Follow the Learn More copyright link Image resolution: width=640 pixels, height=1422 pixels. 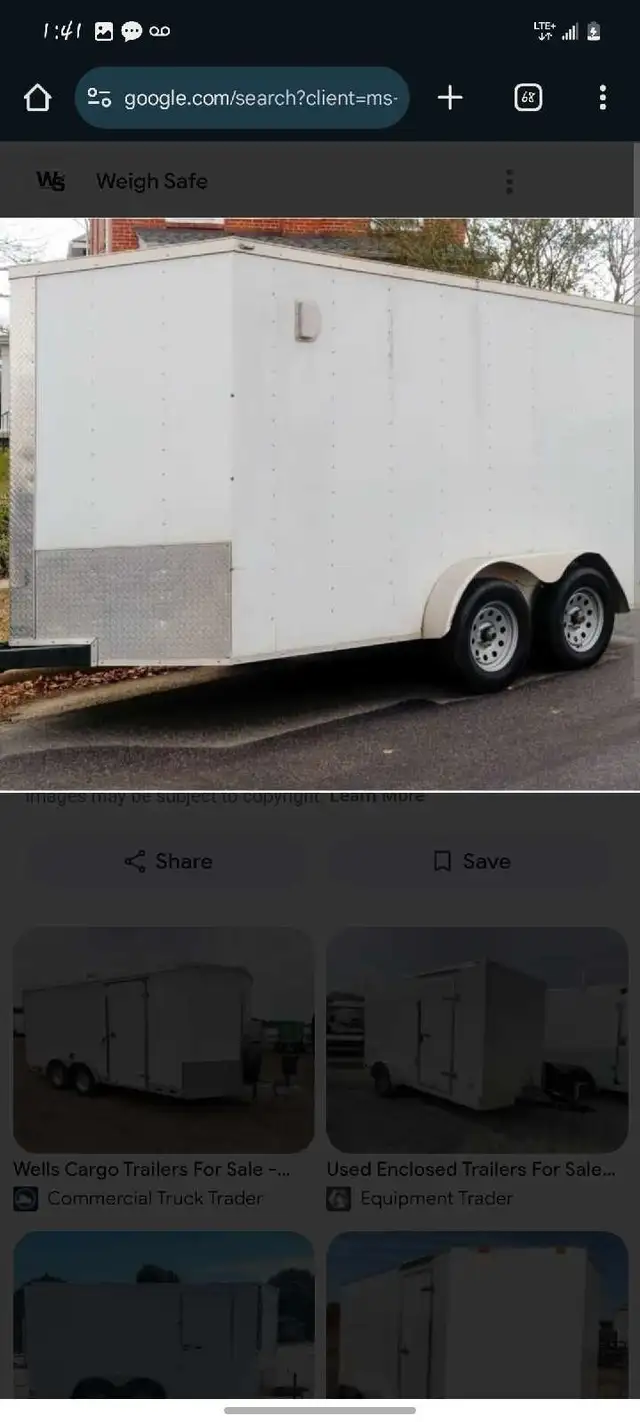pyautogui.click(x=377, y=797)
